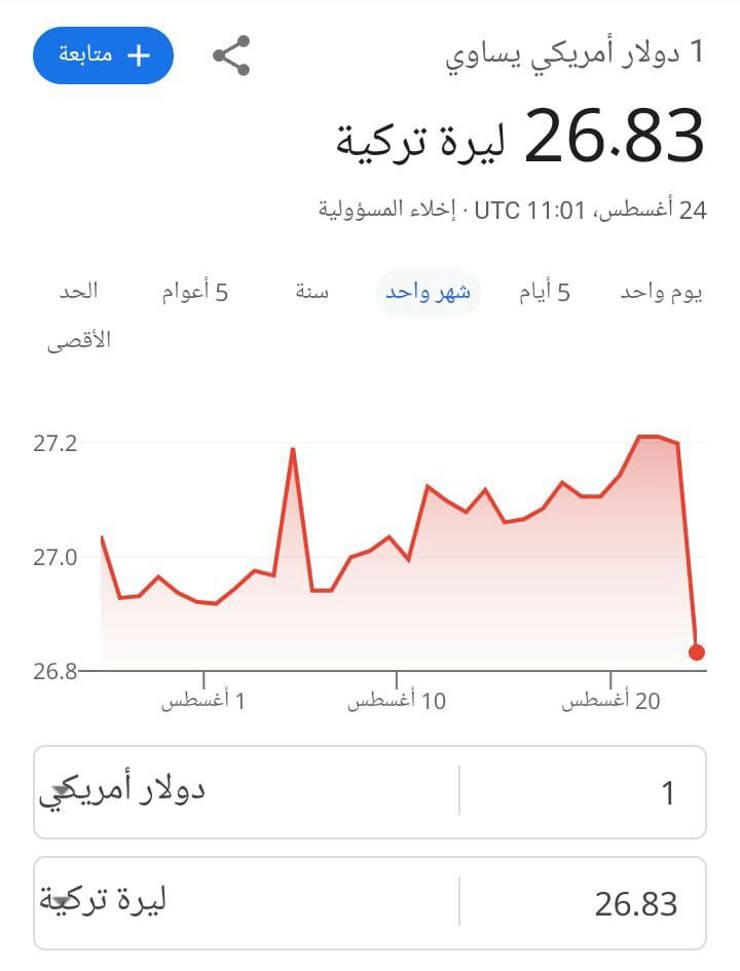This screenshot has width=740, height=971.
Task: Switch to the one year (سنة) range
Action: point(311,292)
